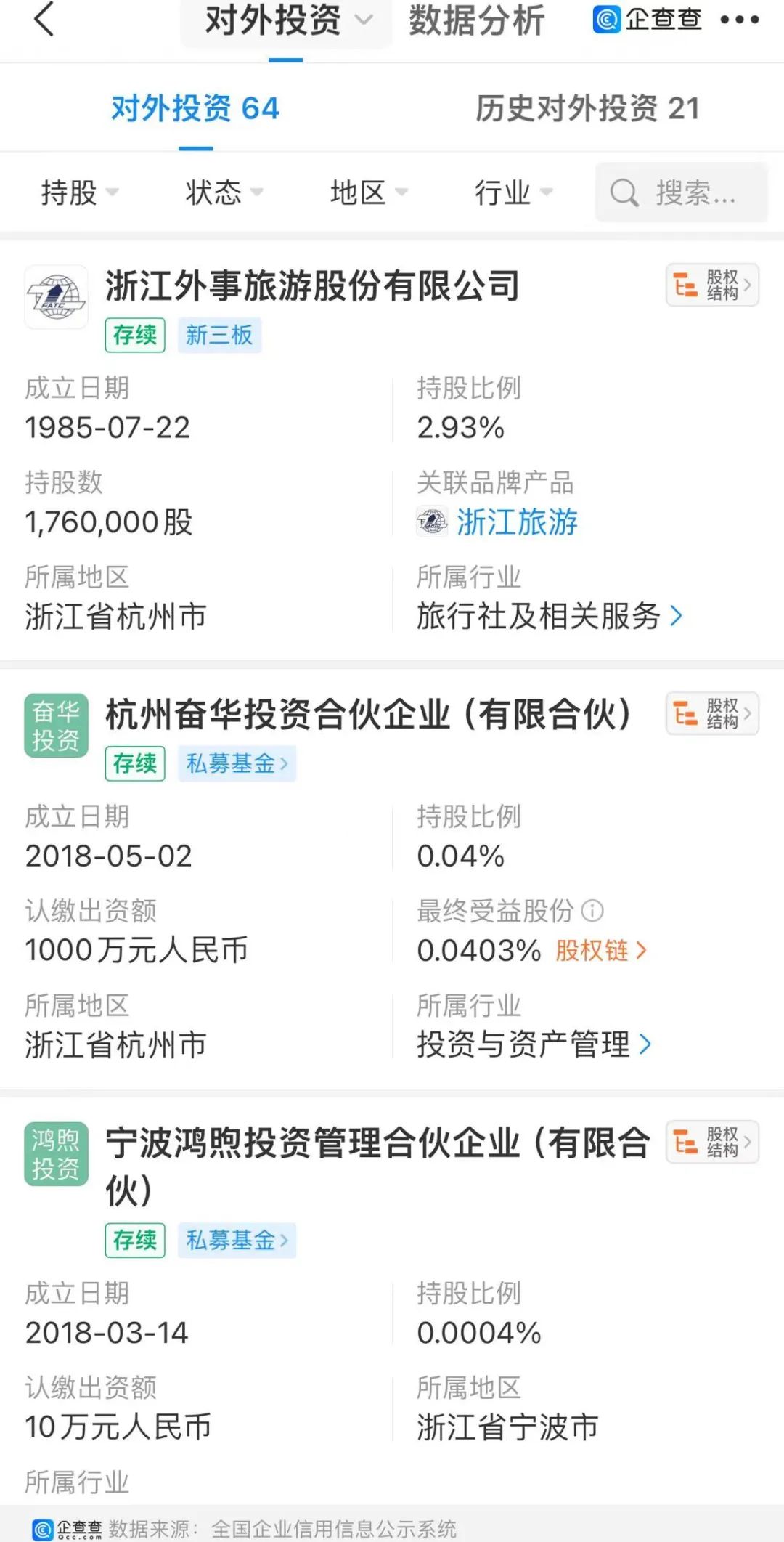Viewport: 784px width, 1542px height.
Task: Switch to 历史对外投资 21 tab
Action: tap(587, 109)
